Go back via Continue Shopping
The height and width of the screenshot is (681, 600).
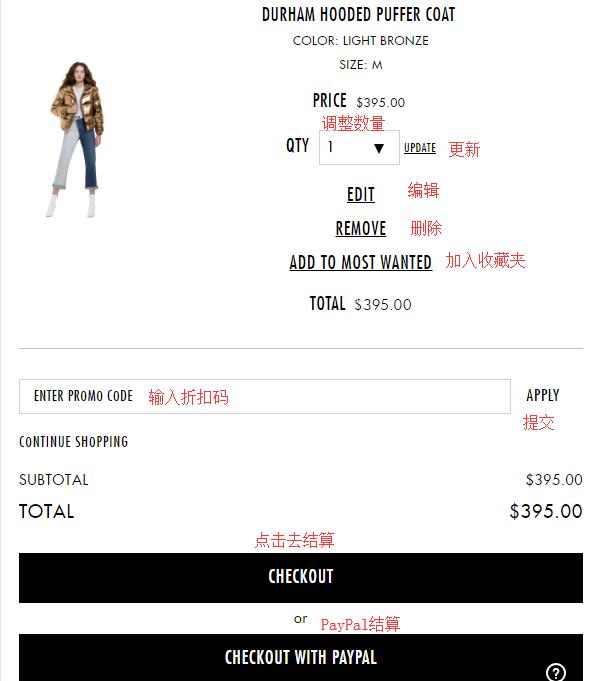point(73,441)
